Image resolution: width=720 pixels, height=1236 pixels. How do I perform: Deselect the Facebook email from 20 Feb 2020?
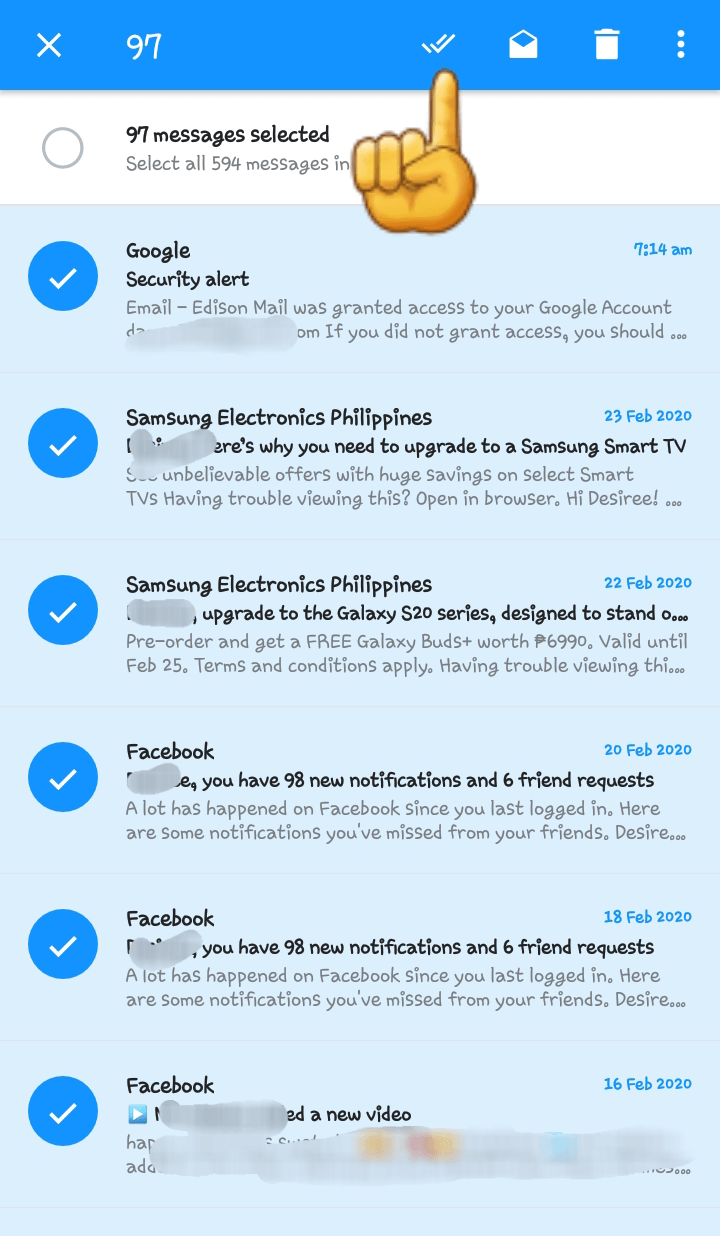pos(63,778)
